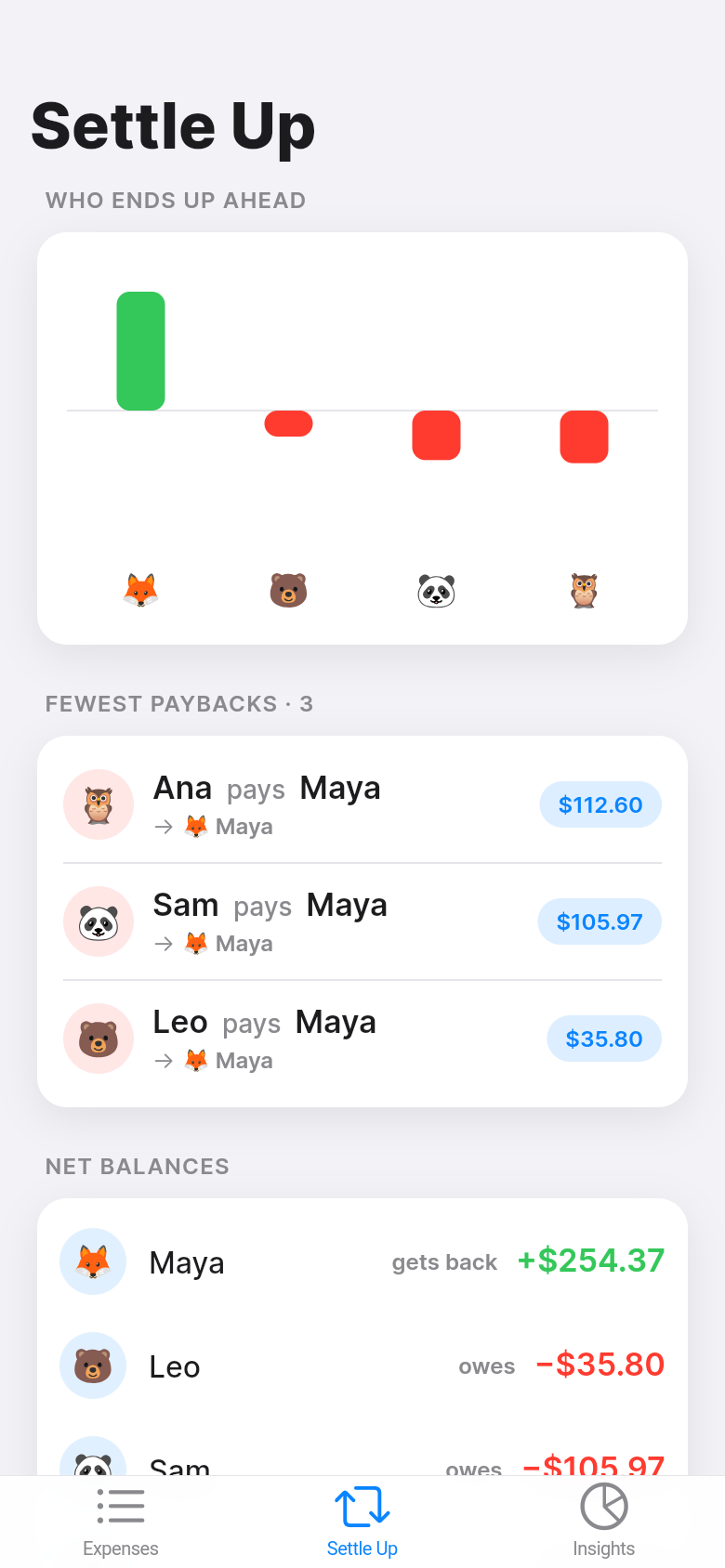
Task: Open Leo's net balance row
Action: tap(362, 1365)
